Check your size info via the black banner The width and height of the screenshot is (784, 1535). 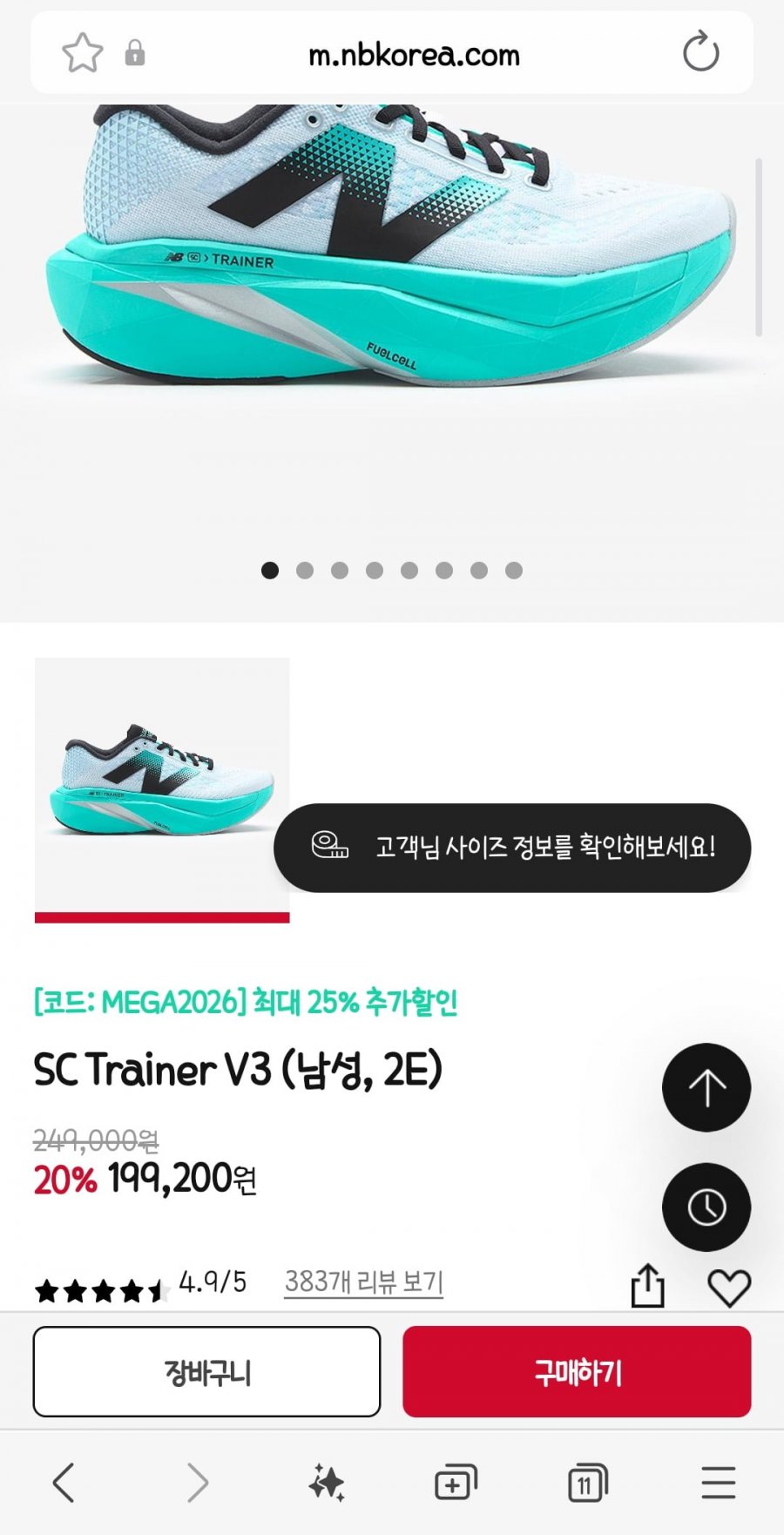coord(512,847)
